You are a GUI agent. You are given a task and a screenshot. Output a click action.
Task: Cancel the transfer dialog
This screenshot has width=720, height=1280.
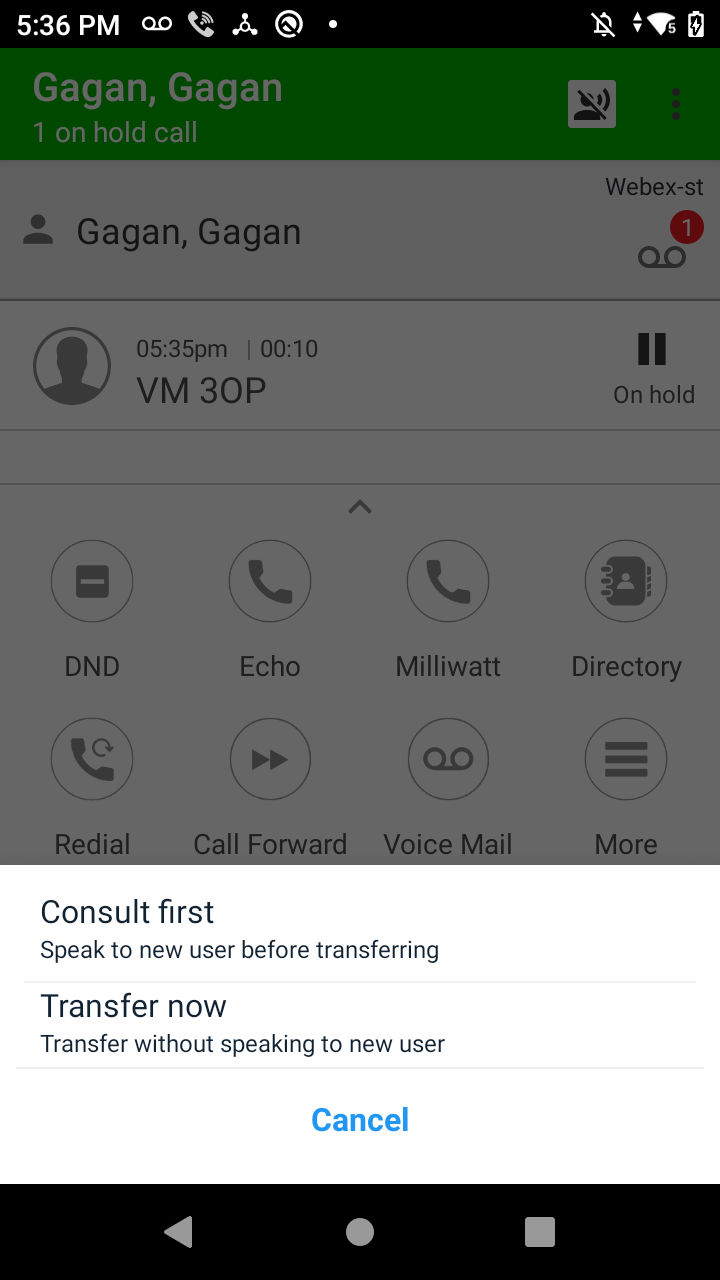coord(360,1119)
